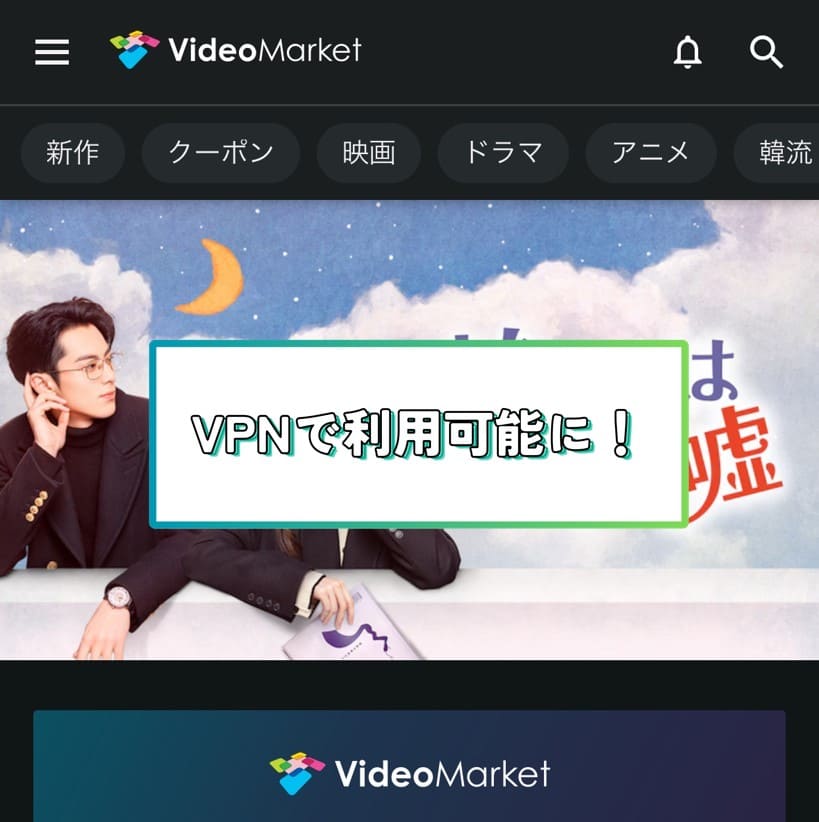The width and height of the screenshot is (819, 822).
Task: Select the クーポン chip
Action: 221,153
